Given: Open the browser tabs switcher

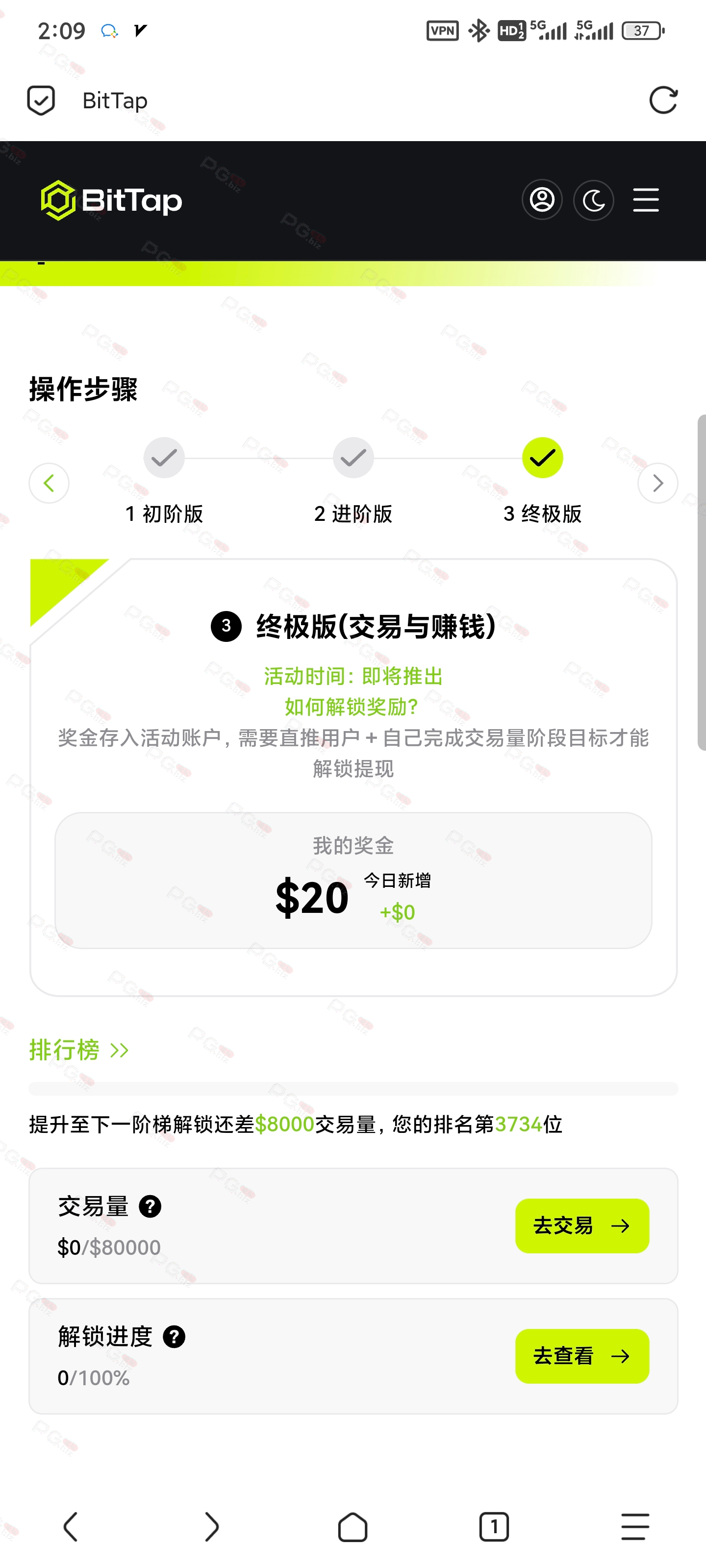Looking at the screenshot, I should pyautogui.click(x=494, y=1527).
